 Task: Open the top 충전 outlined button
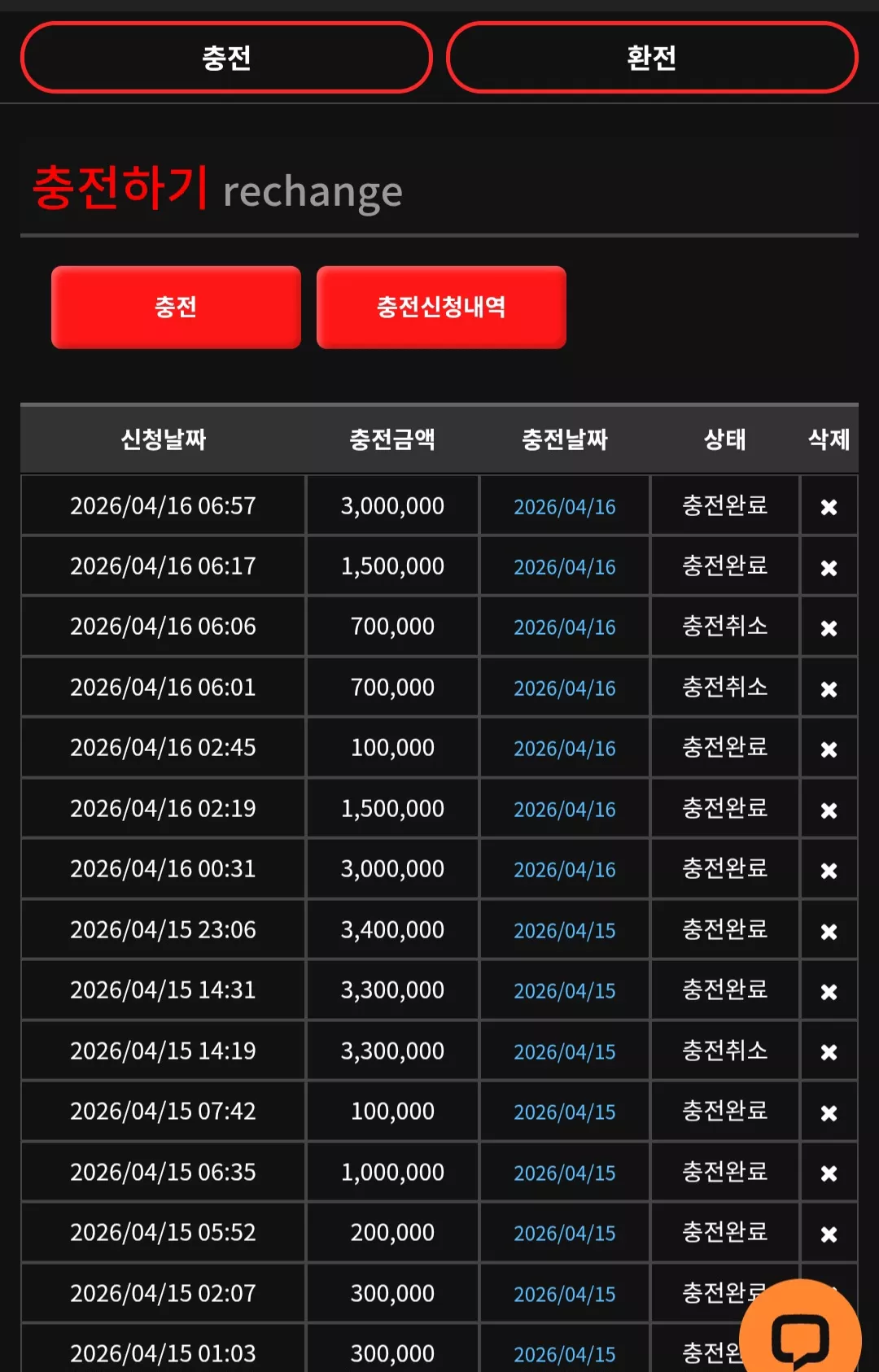226,58
